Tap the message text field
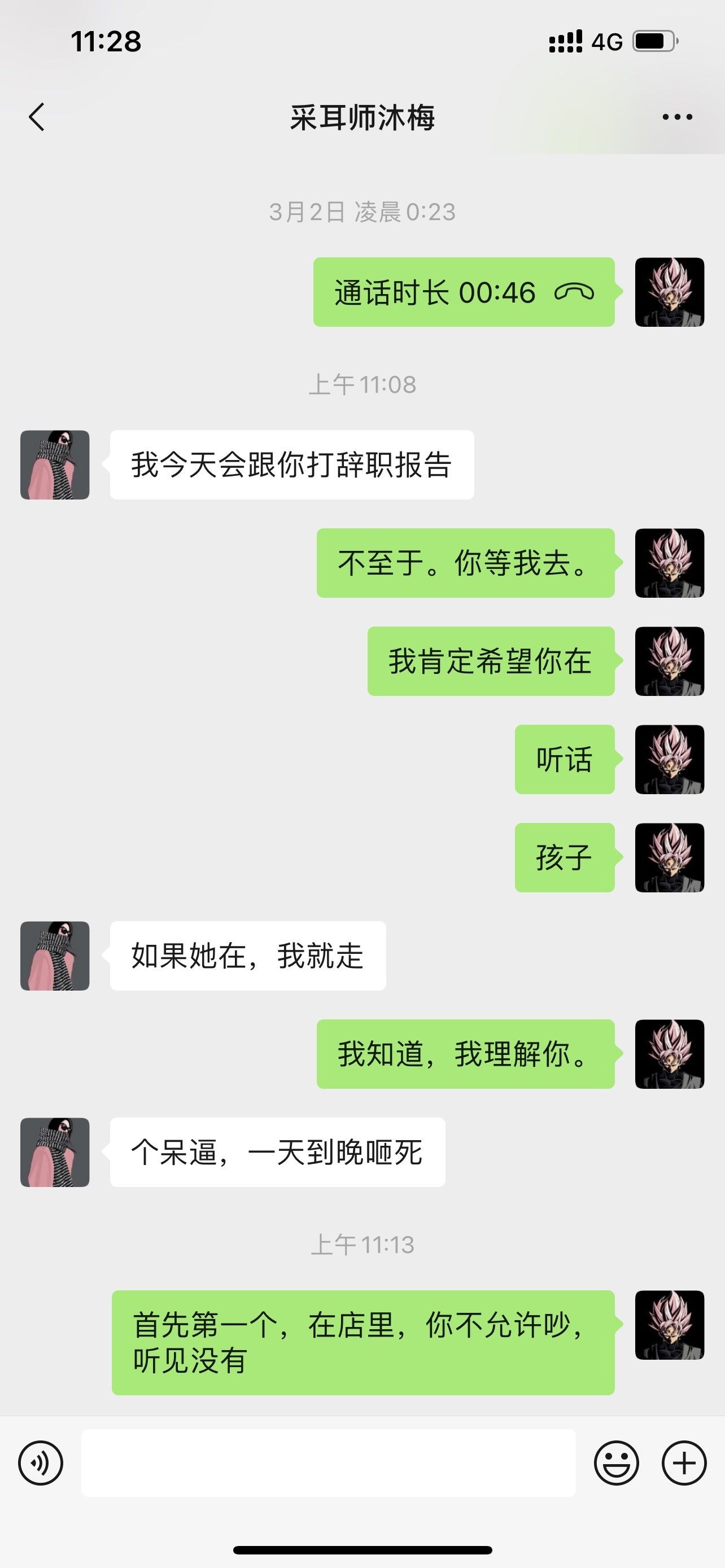The width and height of the screenshot is (725, 1568). (x=329, y=1464)
